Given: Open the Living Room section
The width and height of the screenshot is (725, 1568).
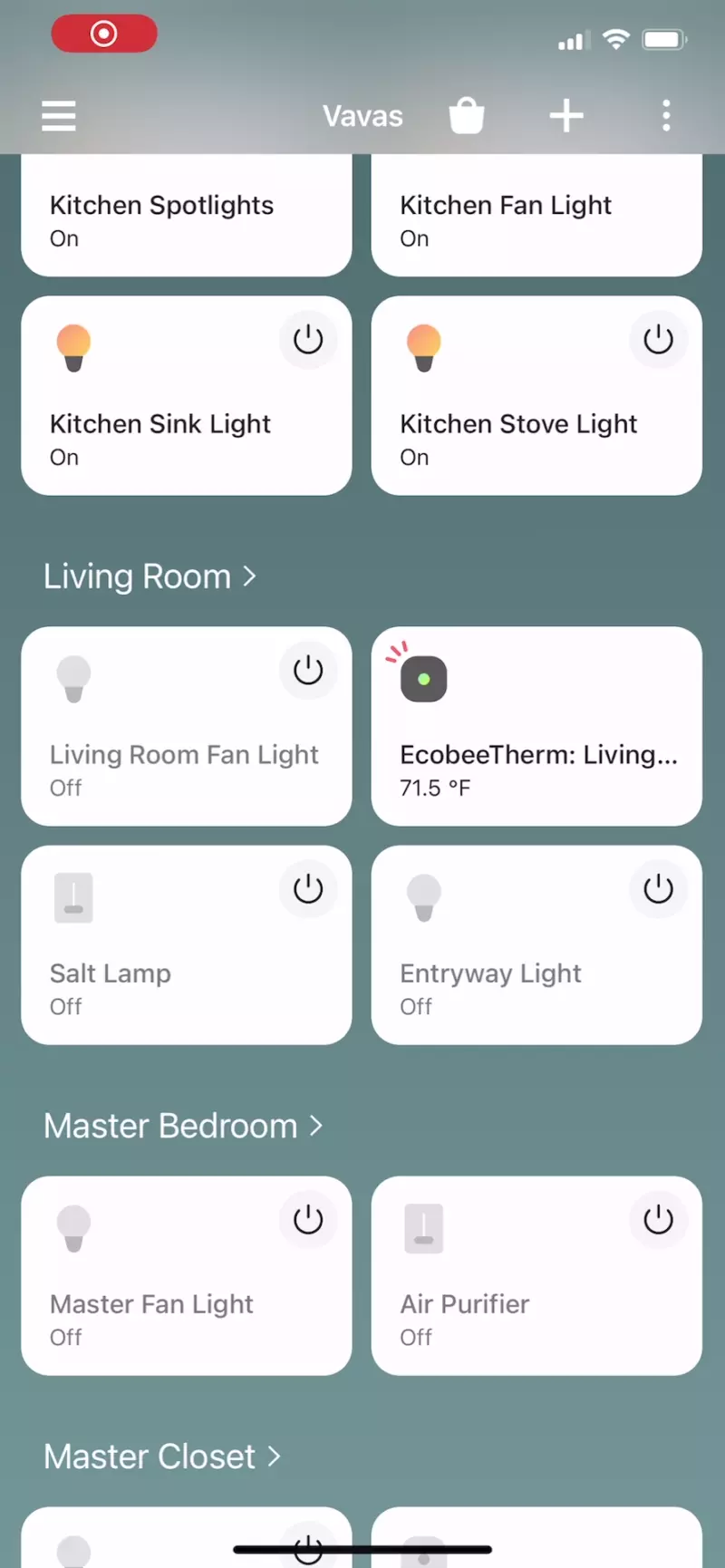Looking at the screenshot, I should tap(150, 576).
